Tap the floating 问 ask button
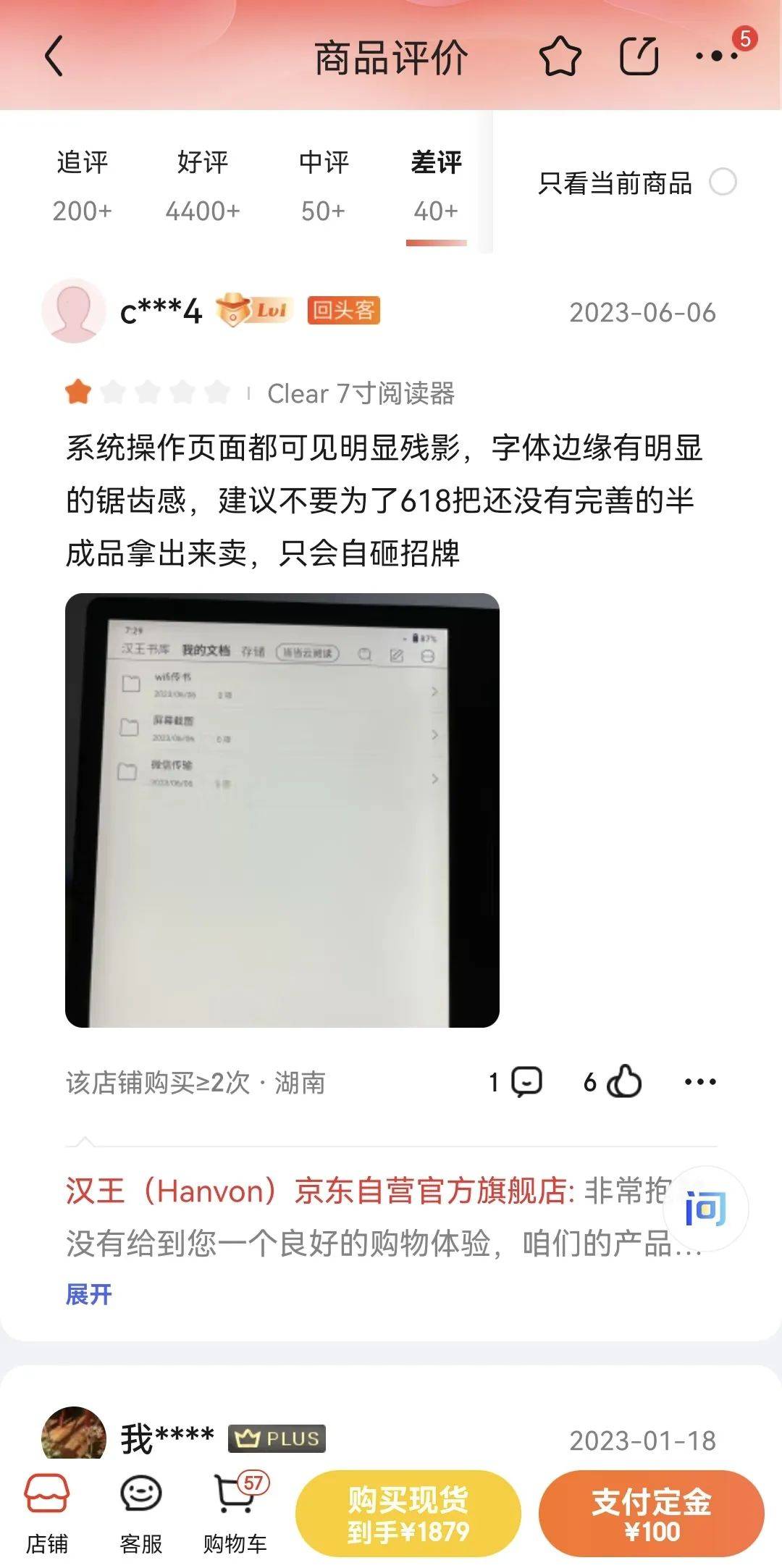This screenshot has width=782, height=1568. (705, 1208)
